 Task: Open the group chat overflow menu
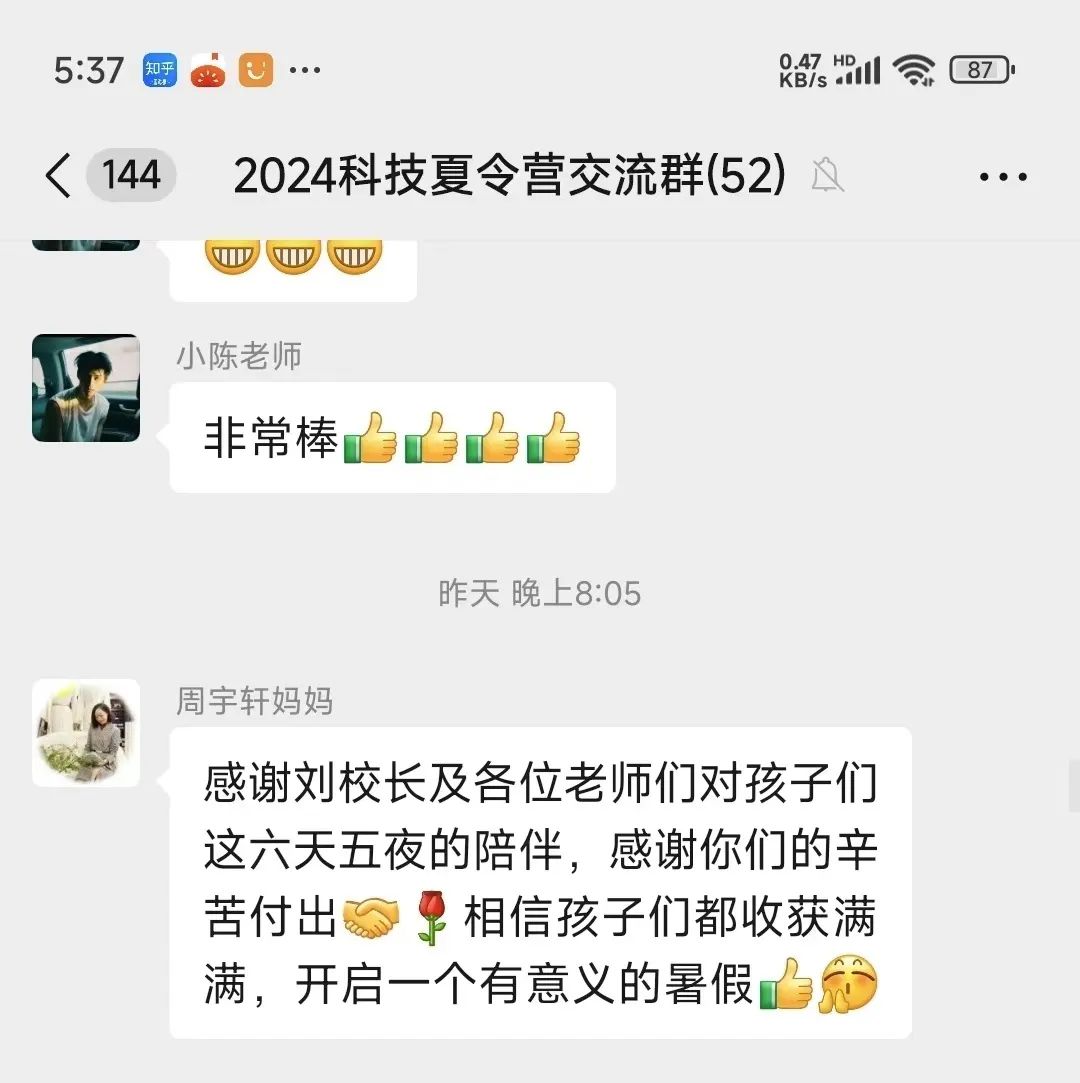(x=1002, y=177)
